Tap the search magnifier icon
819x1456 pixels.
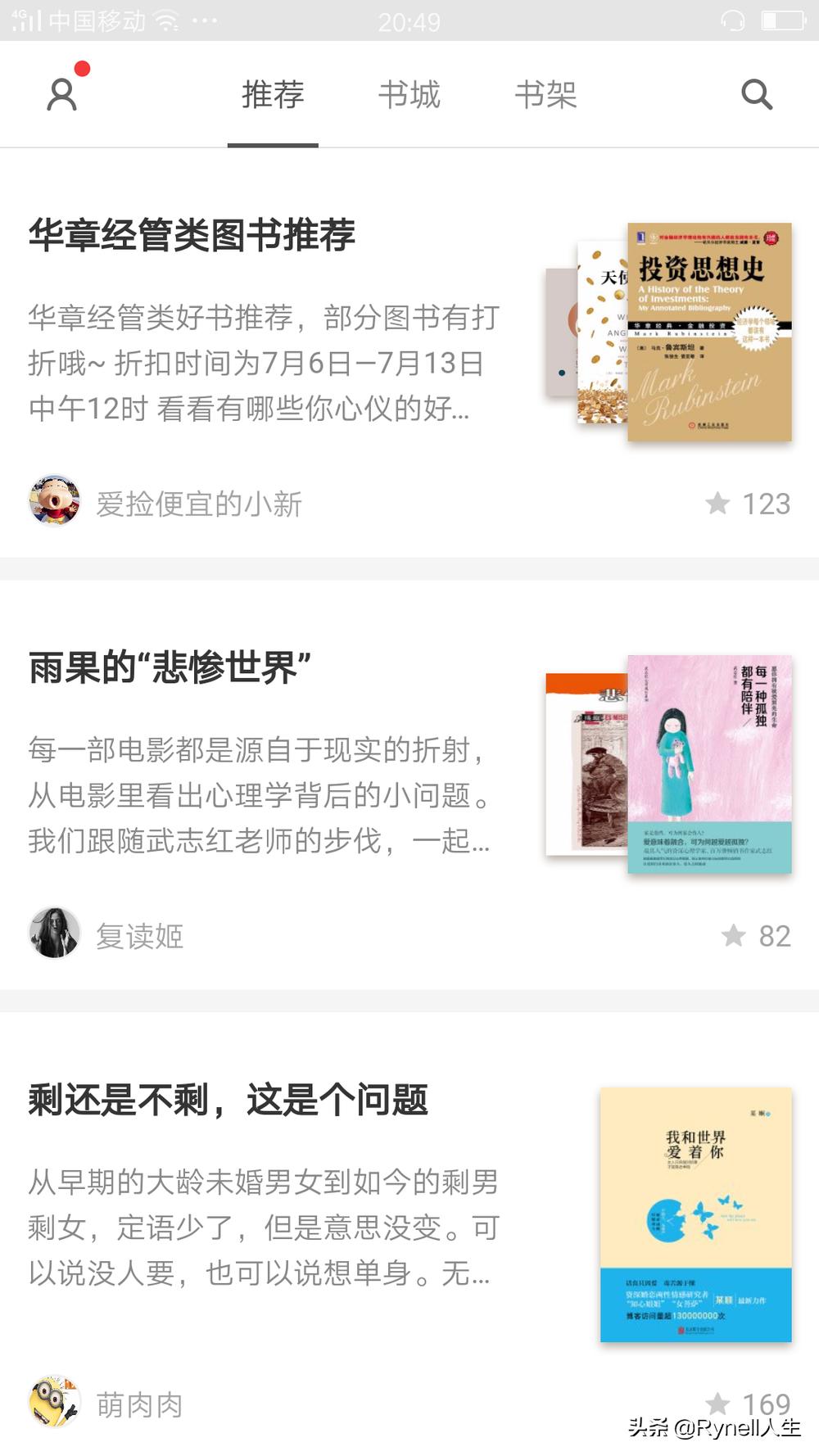(756, 94)
